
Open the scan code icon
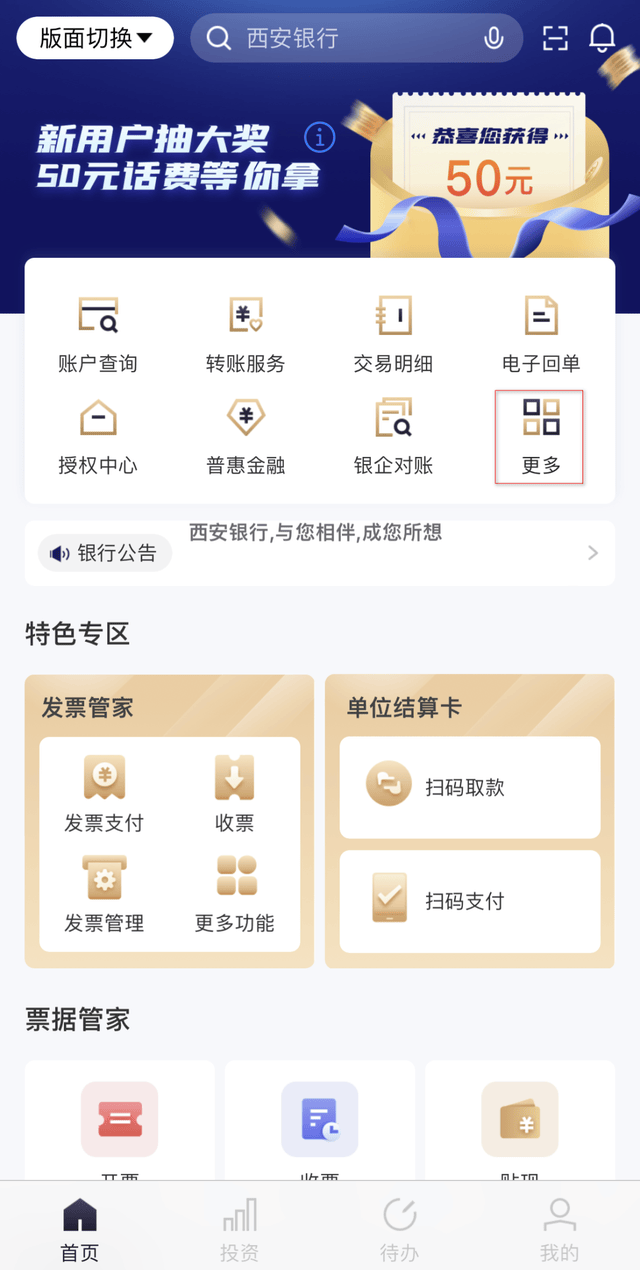click(555, 38)
